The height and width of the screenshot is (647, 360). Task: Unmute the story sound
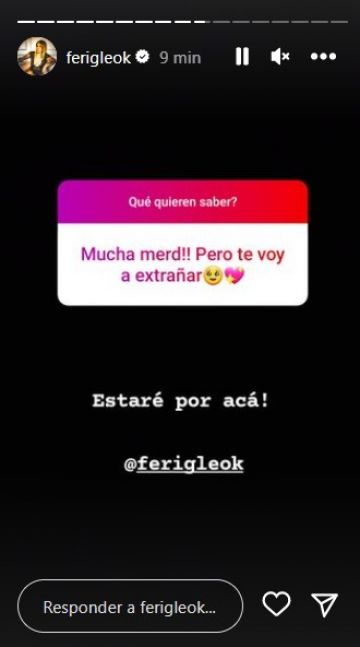click(x=280, y=57)
